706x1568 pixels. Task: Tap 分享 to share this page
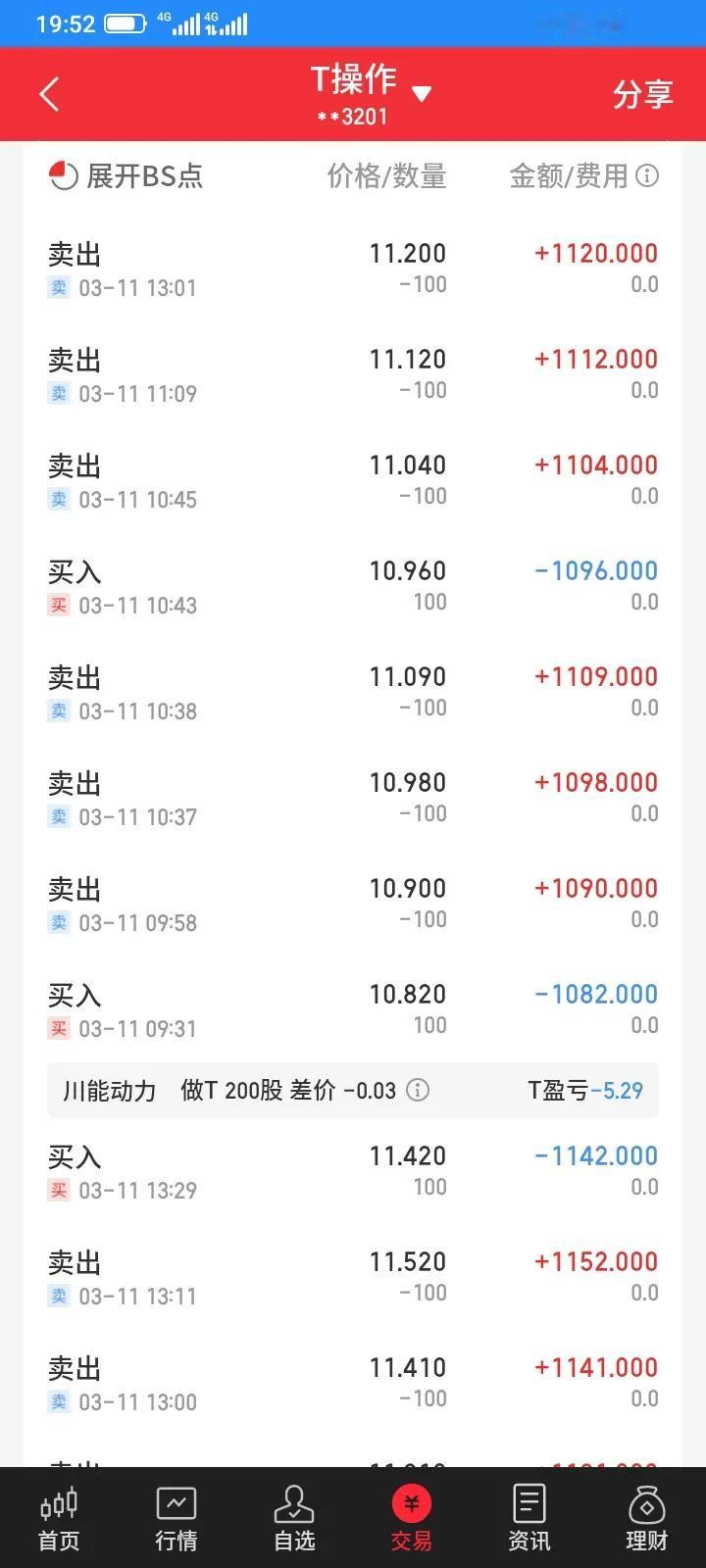coord(642,94)
